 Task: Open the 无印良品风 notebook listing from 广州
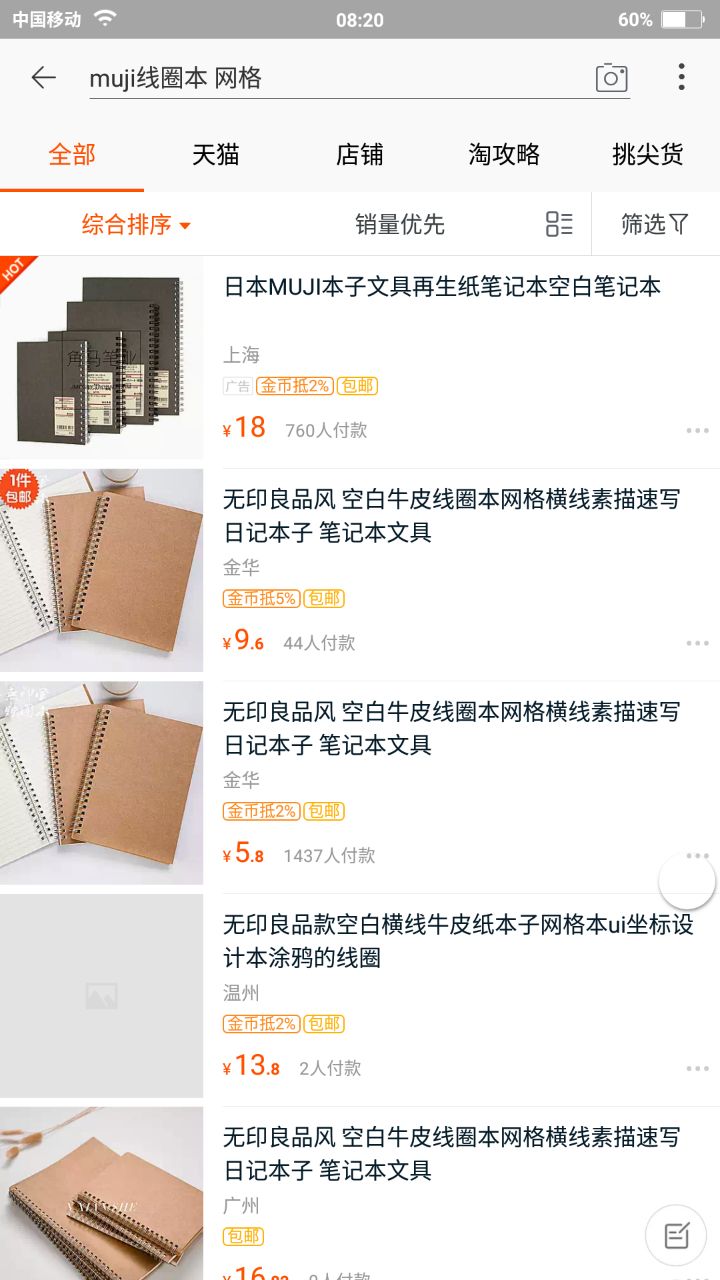pos(450,1153)
